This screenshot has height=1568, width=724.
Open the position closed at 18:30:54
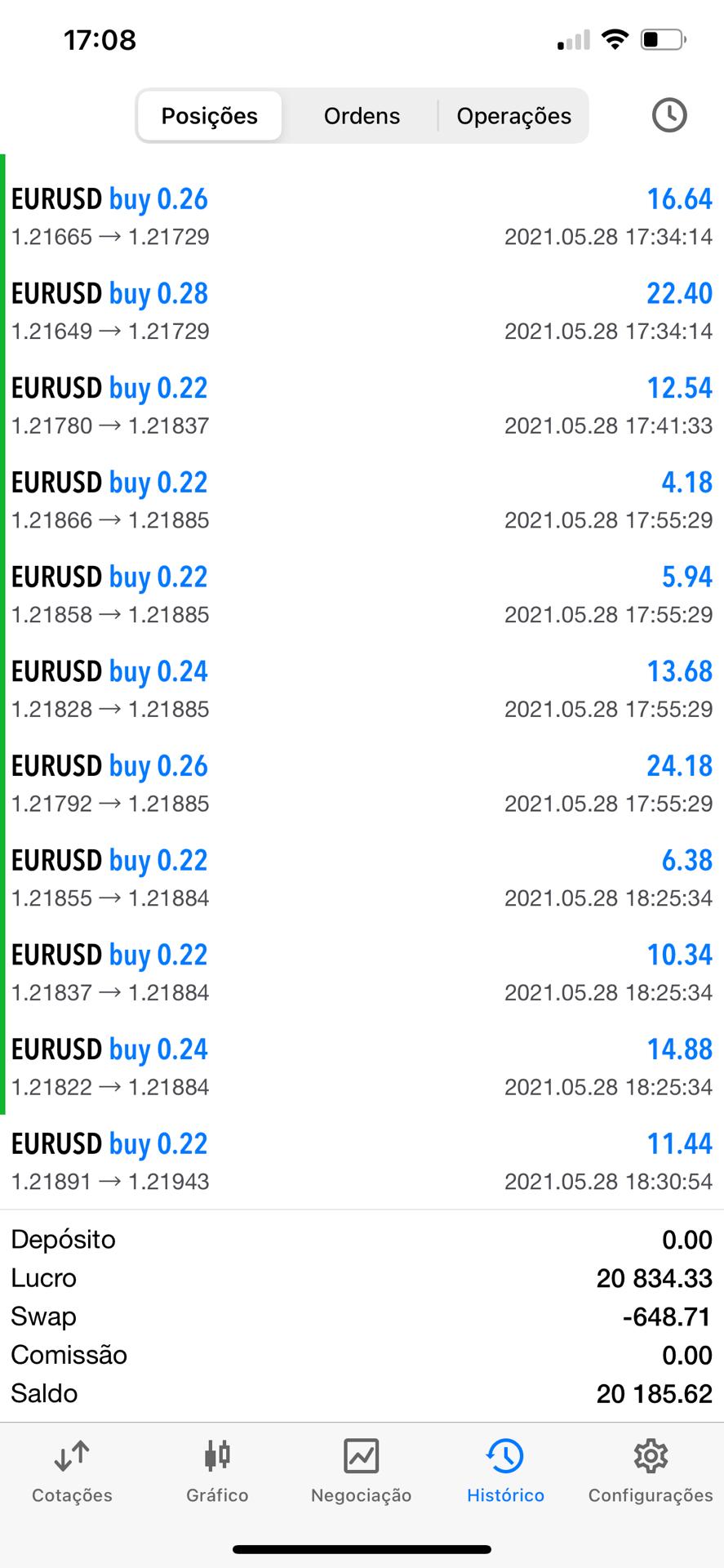362,1161
